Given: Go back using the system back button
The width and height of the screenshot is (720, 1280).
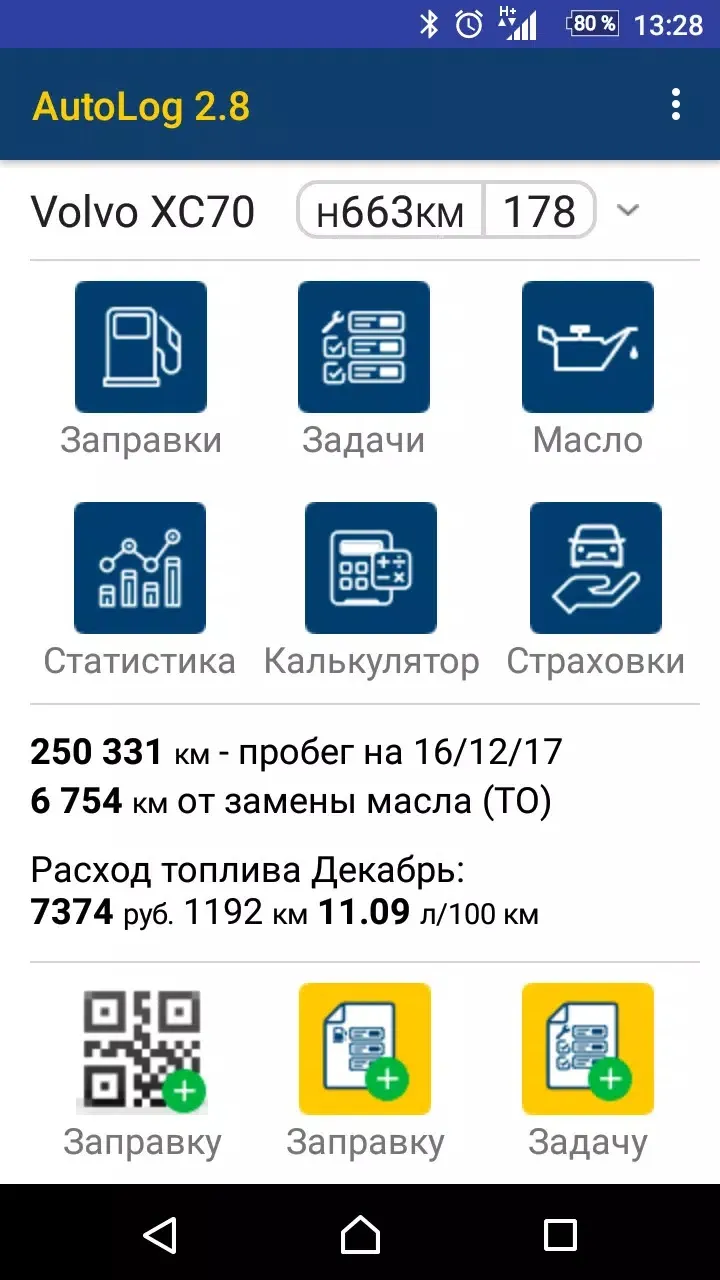Looking at the screenshot, I should [x=160, y=1234].
